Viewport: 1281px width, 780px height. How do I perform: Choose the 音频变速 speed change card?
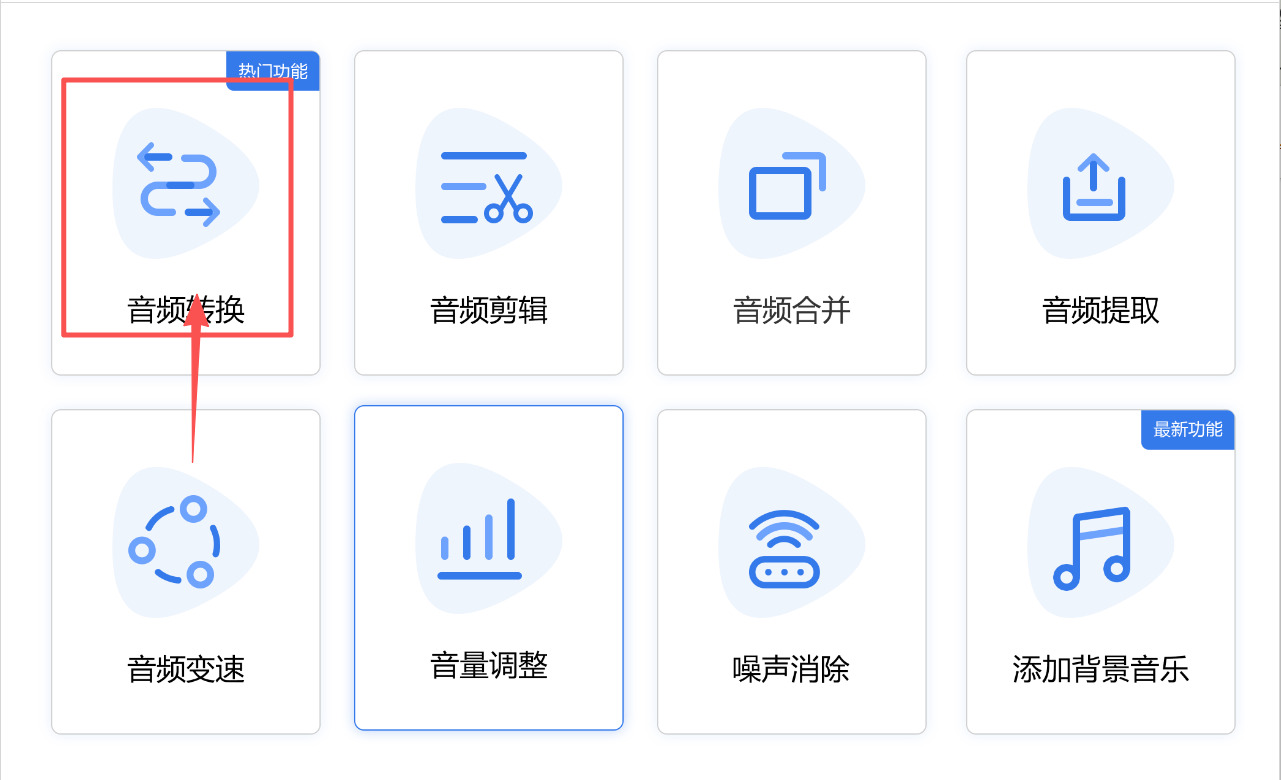tap(186, 571)
